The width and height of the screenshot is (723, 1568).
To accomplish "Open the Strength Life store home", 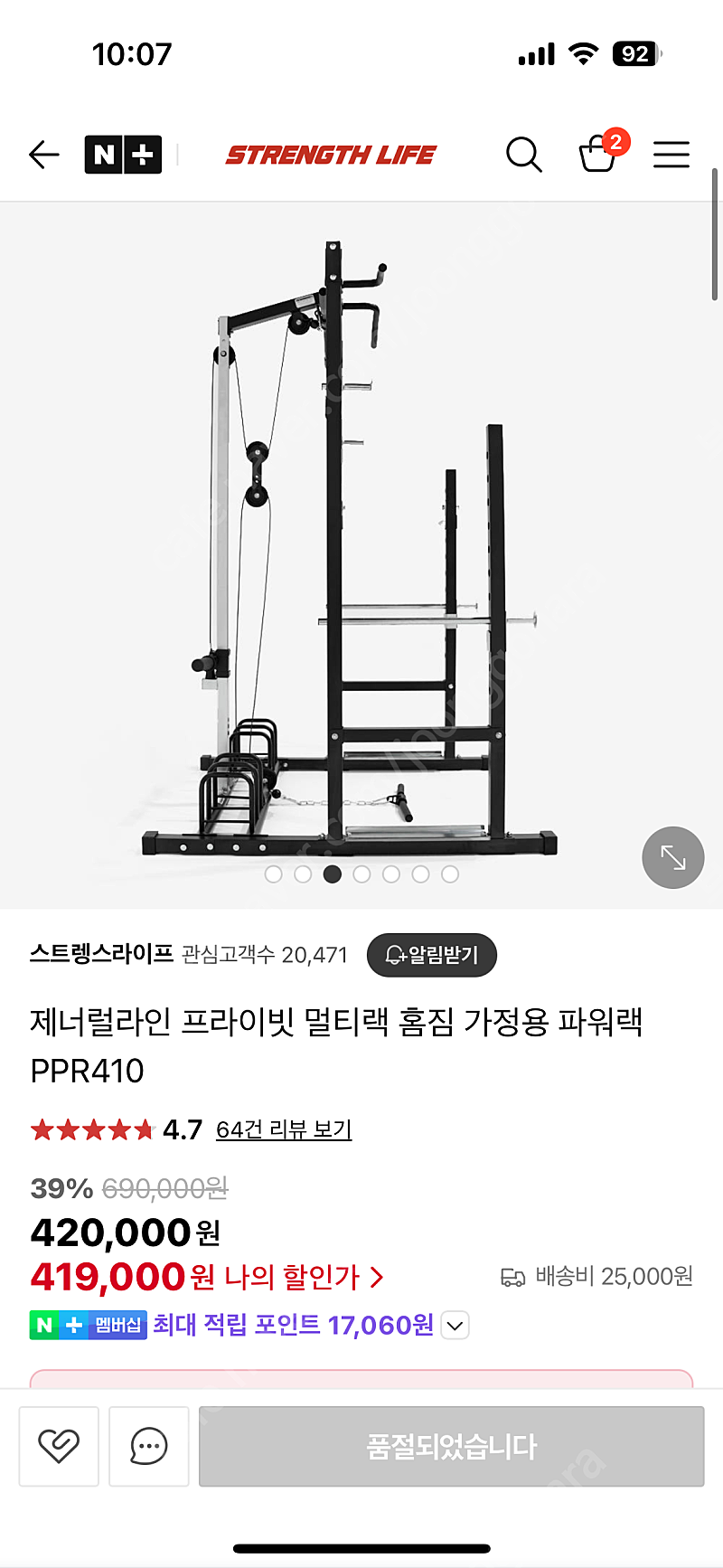I will [x=331, y=155].
